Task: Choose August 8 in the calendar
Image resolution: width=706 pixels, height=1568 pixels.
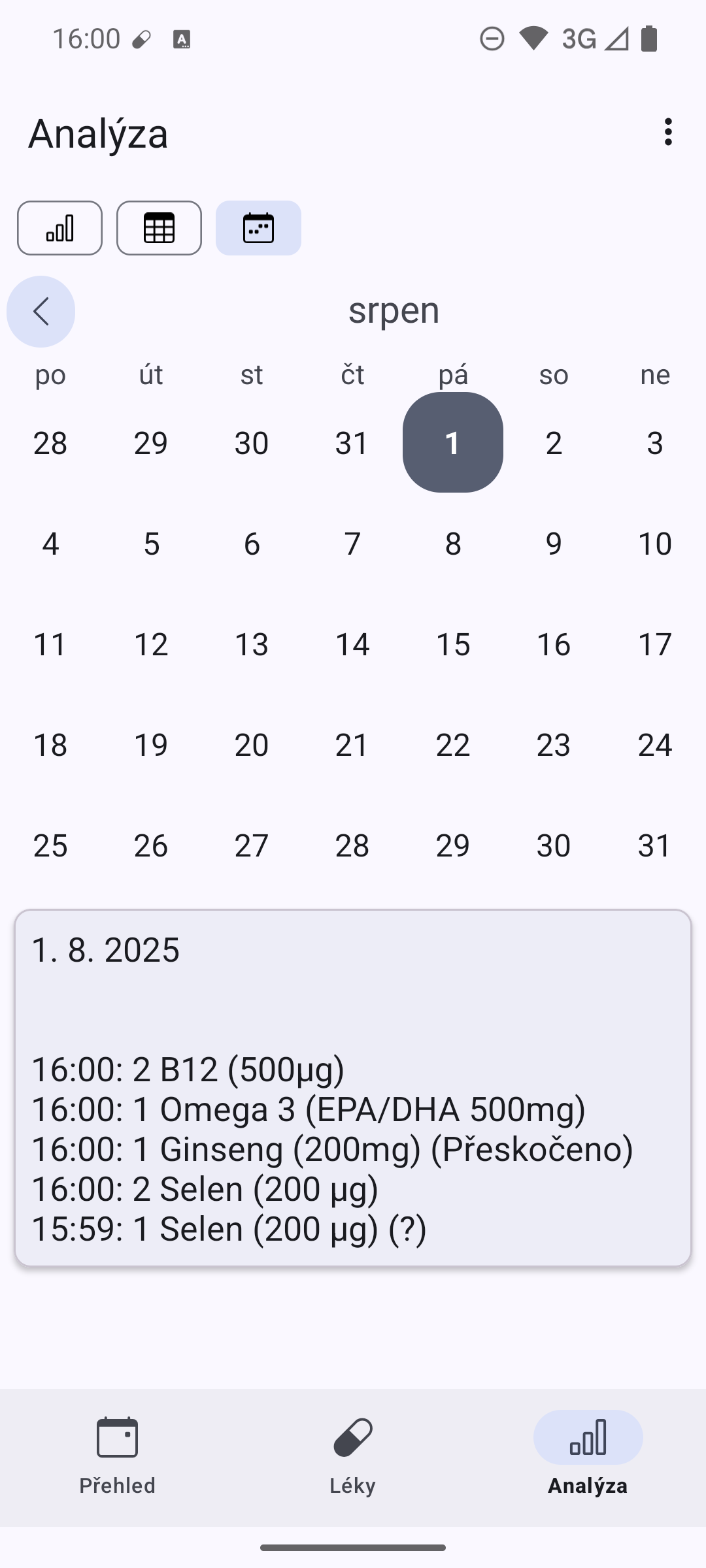Action: point(452,544)
